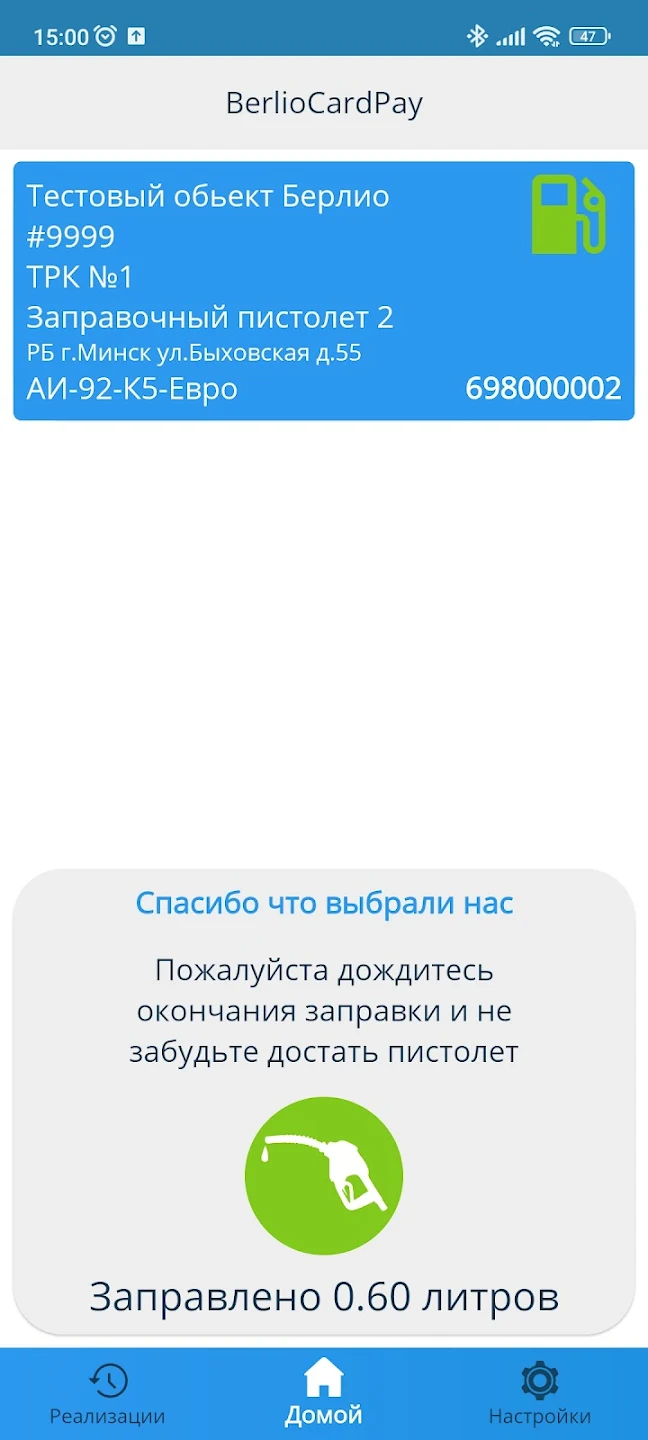Image resolution: width=648 pixels, height=1440 pixels.
Task: Switch to the Реализации tab
Action: (x=107, y=1394)
